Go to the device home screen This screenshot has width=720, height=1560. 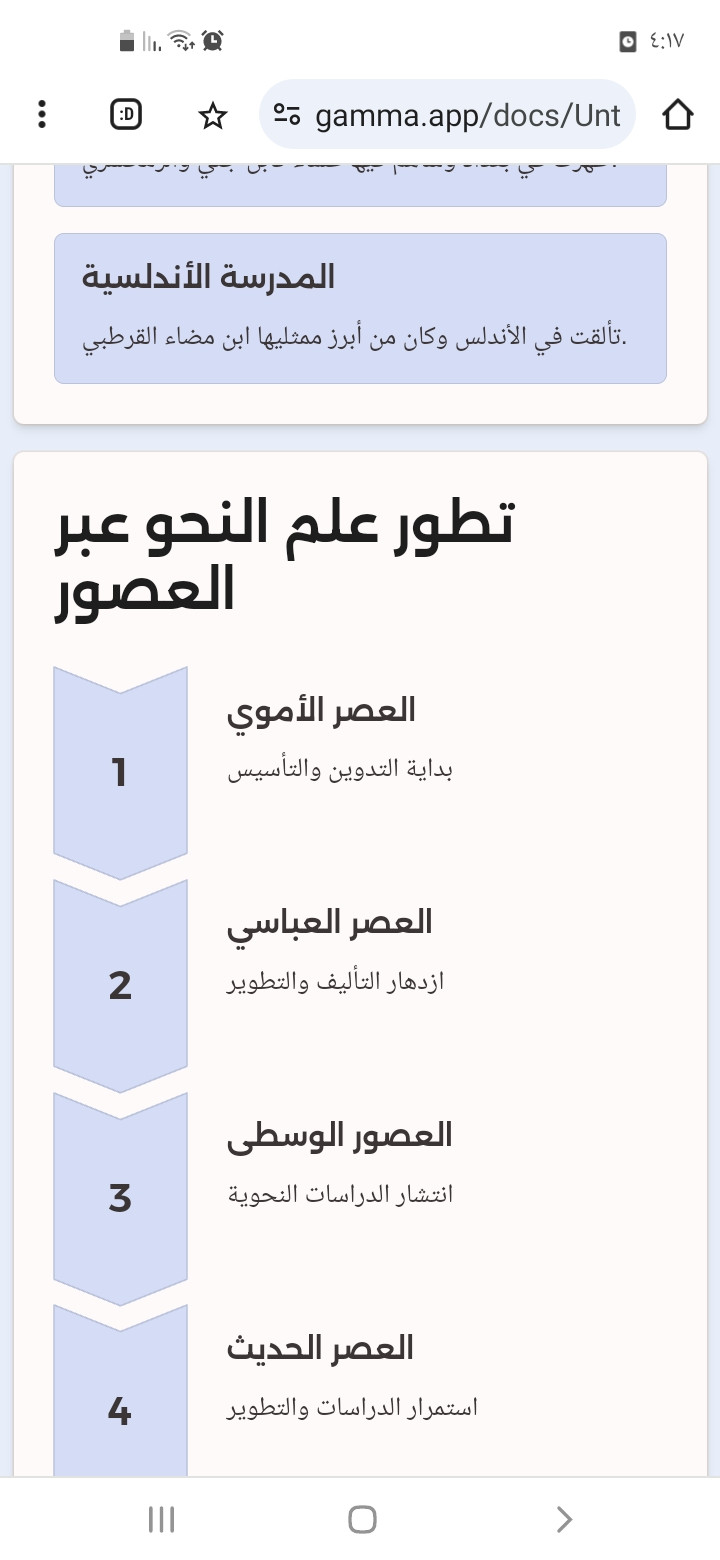(362, 1520)
